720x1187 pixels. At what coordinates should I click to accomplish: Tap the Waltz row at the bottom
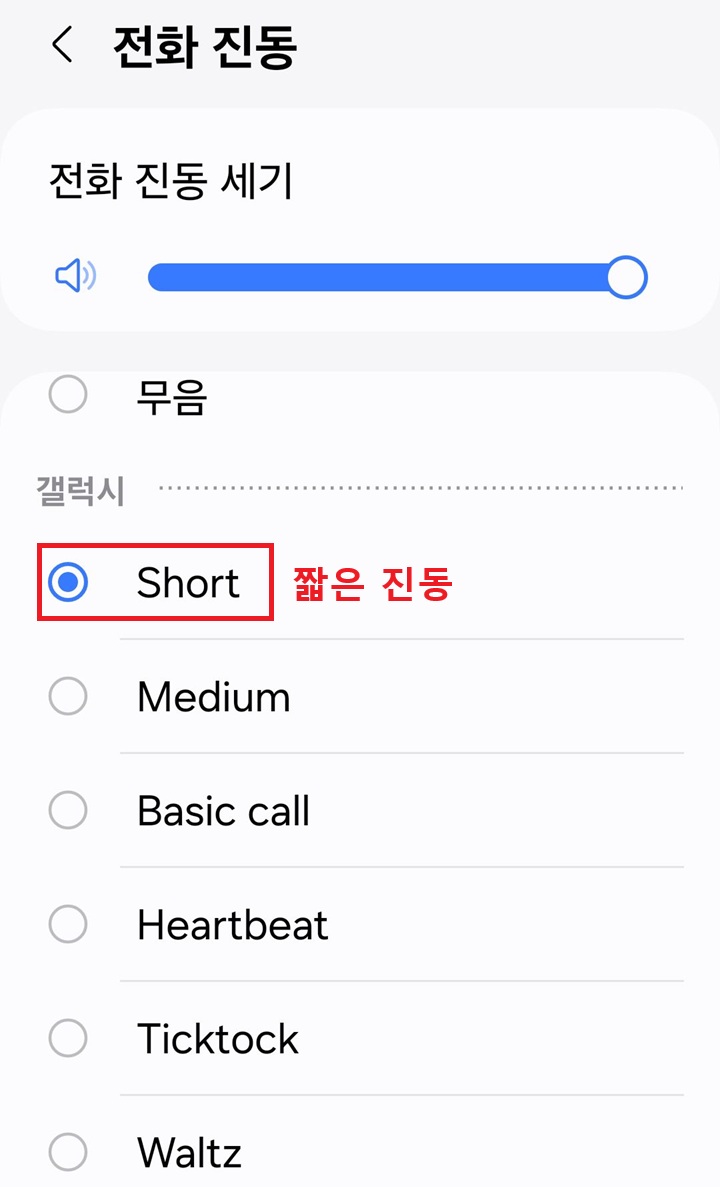click(188, 1152)
